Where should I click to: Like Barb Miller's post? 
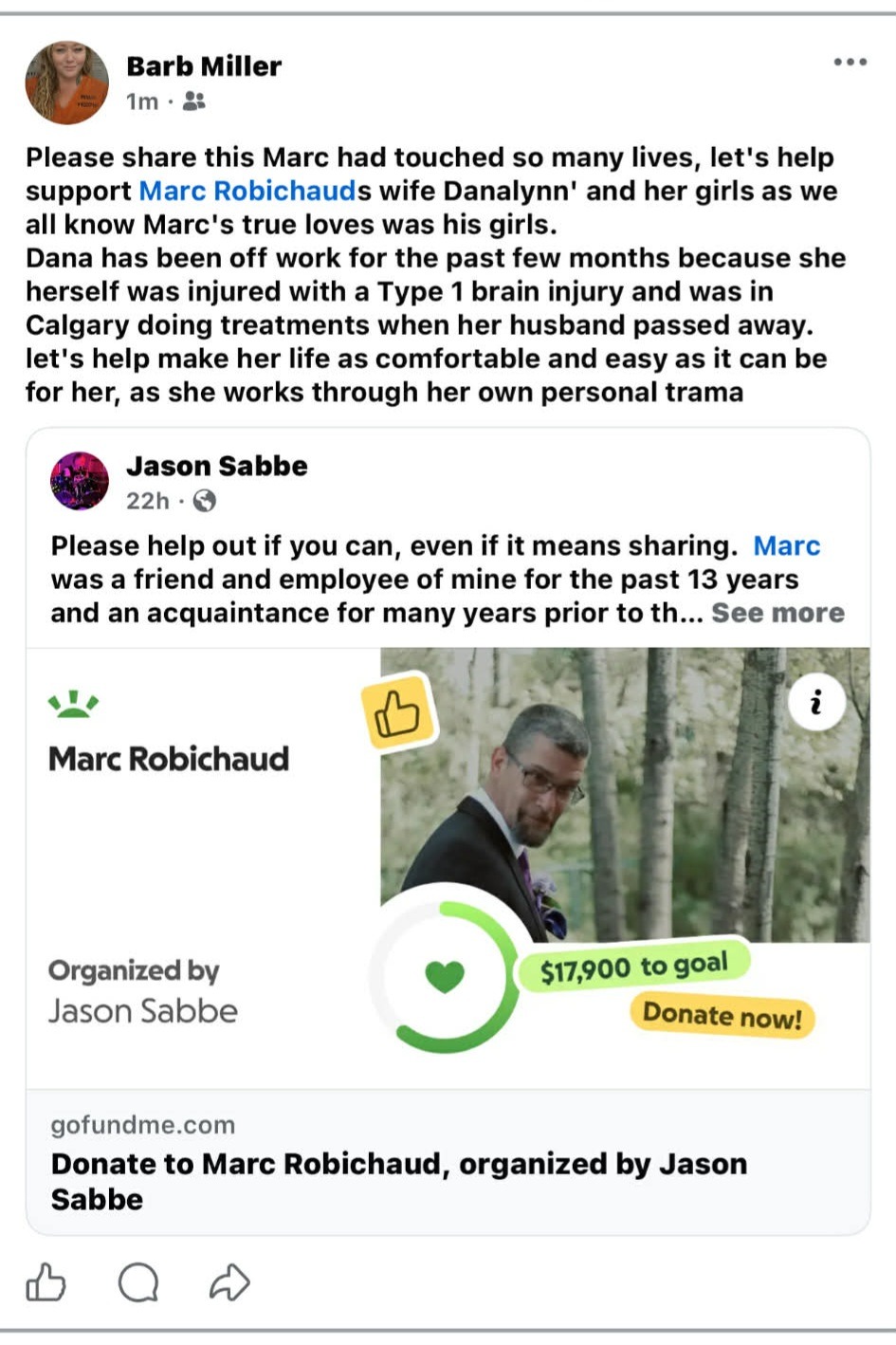pos(46,1283)
